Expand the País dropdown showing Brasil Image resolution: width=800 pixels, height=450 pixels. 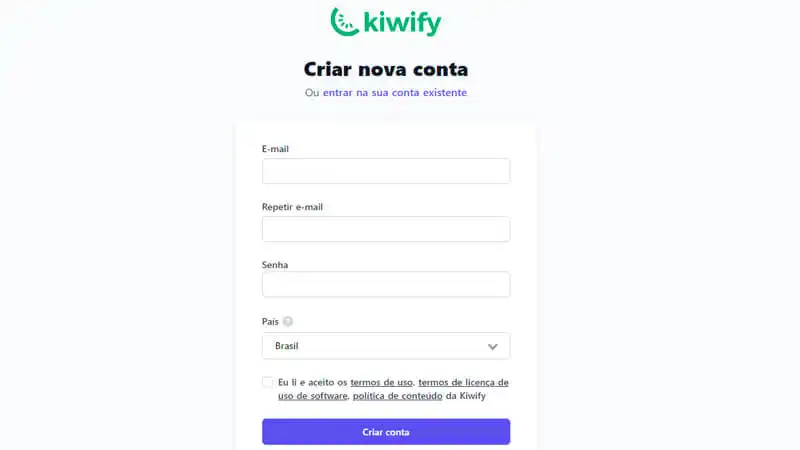(x=385, y=346)
